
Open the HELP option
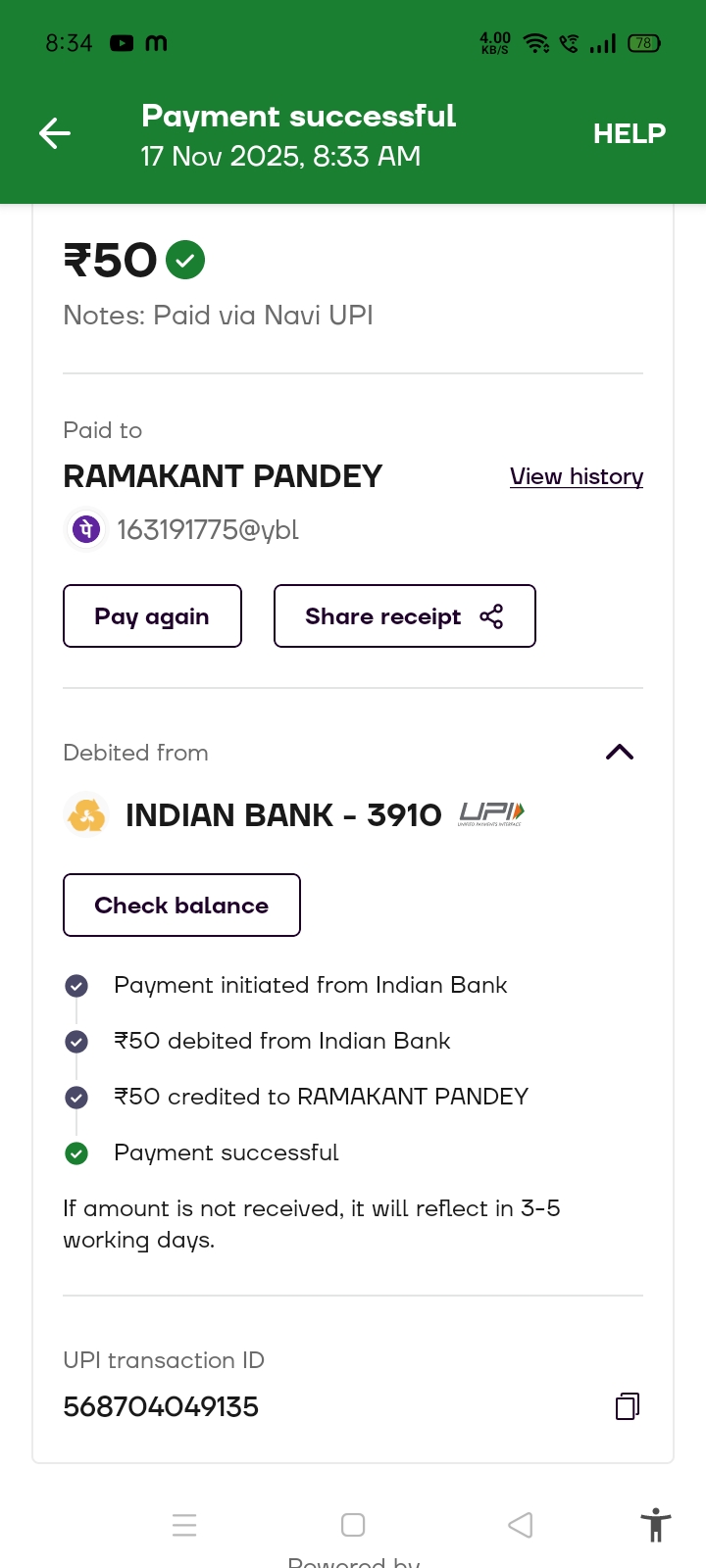click(629, 133)
